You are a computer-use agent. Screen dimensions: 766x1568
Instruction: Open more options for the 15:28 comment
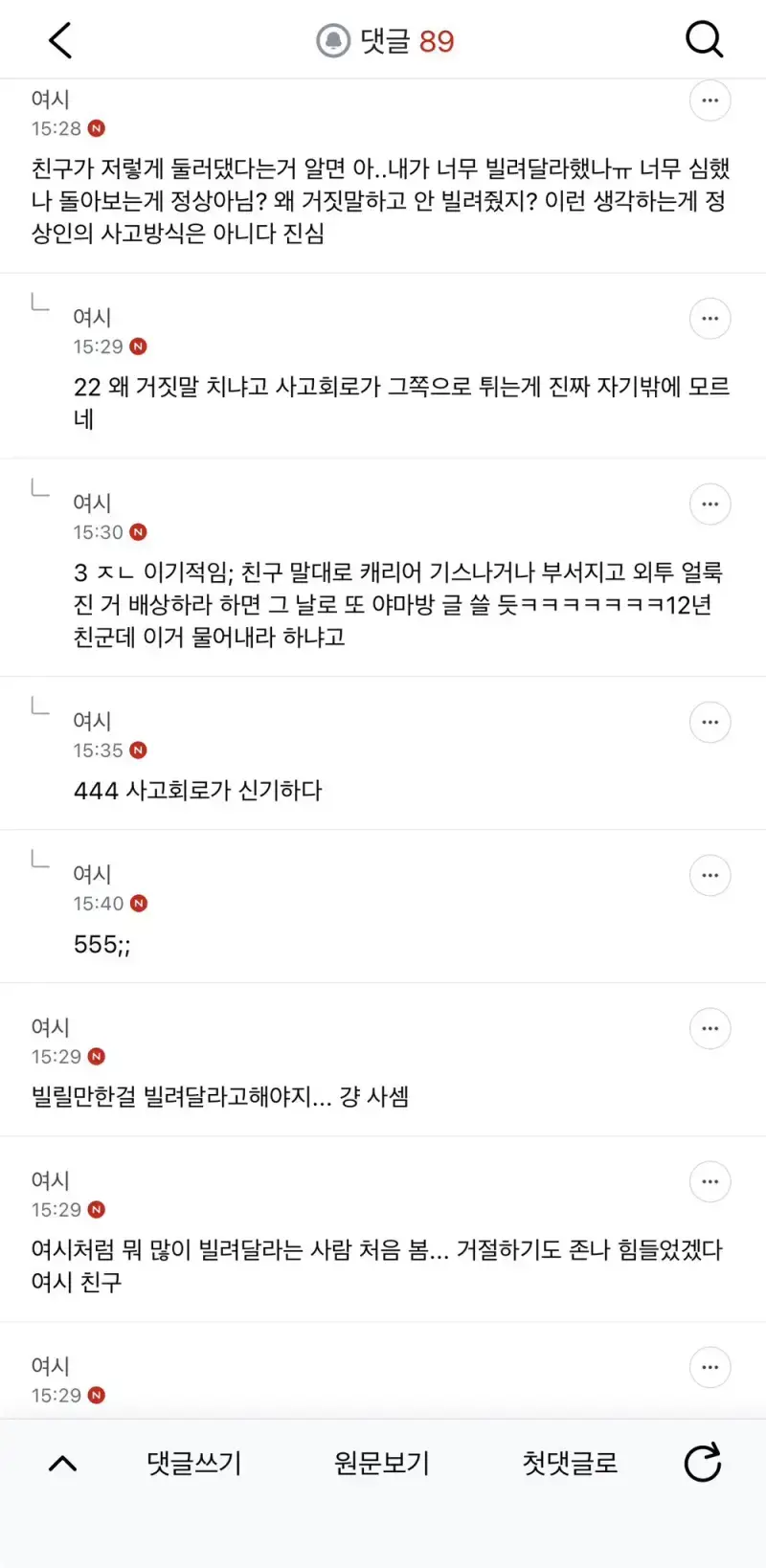click(x=710, y=101)
